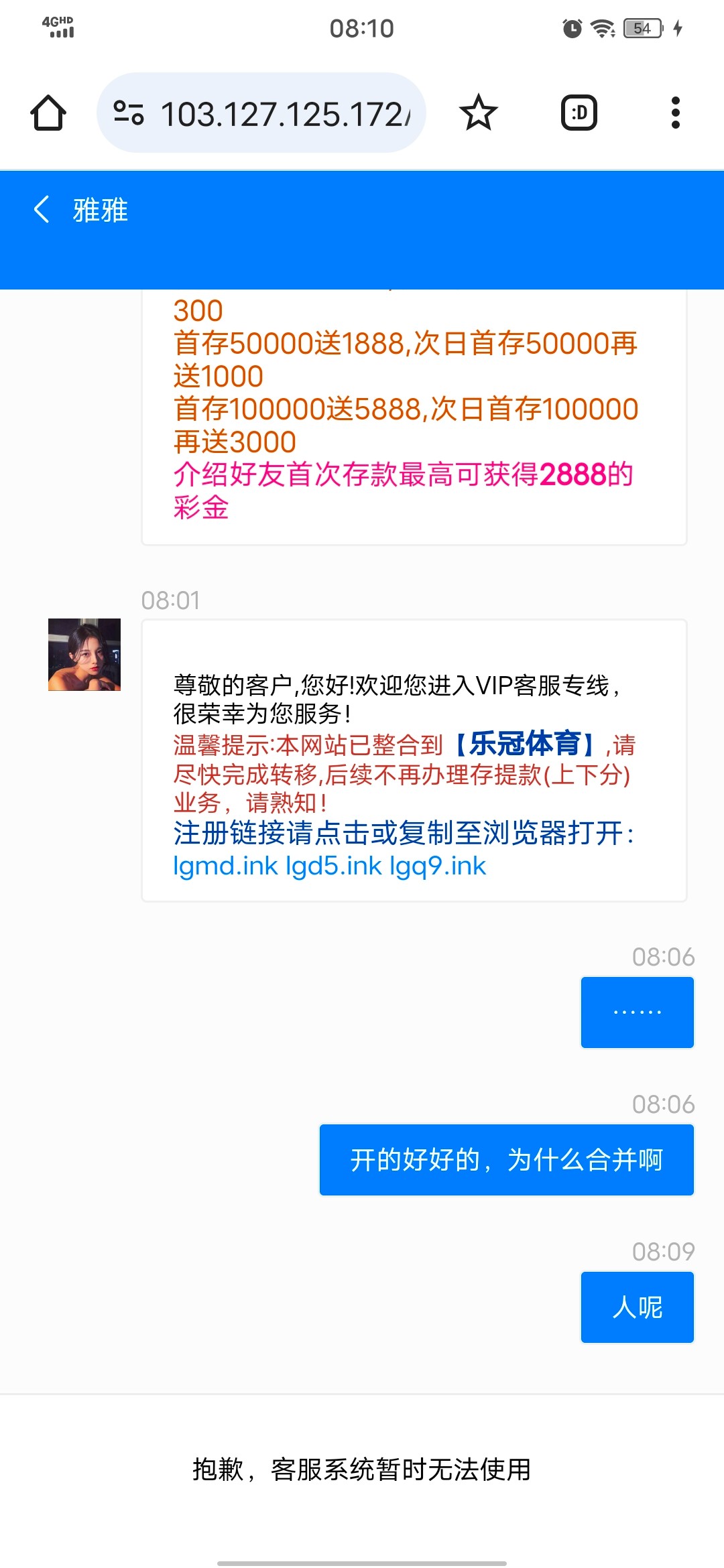Open the browser overflow menu
The width and height of the screenshot is (724, 1568).
click(x=675, y=113)
